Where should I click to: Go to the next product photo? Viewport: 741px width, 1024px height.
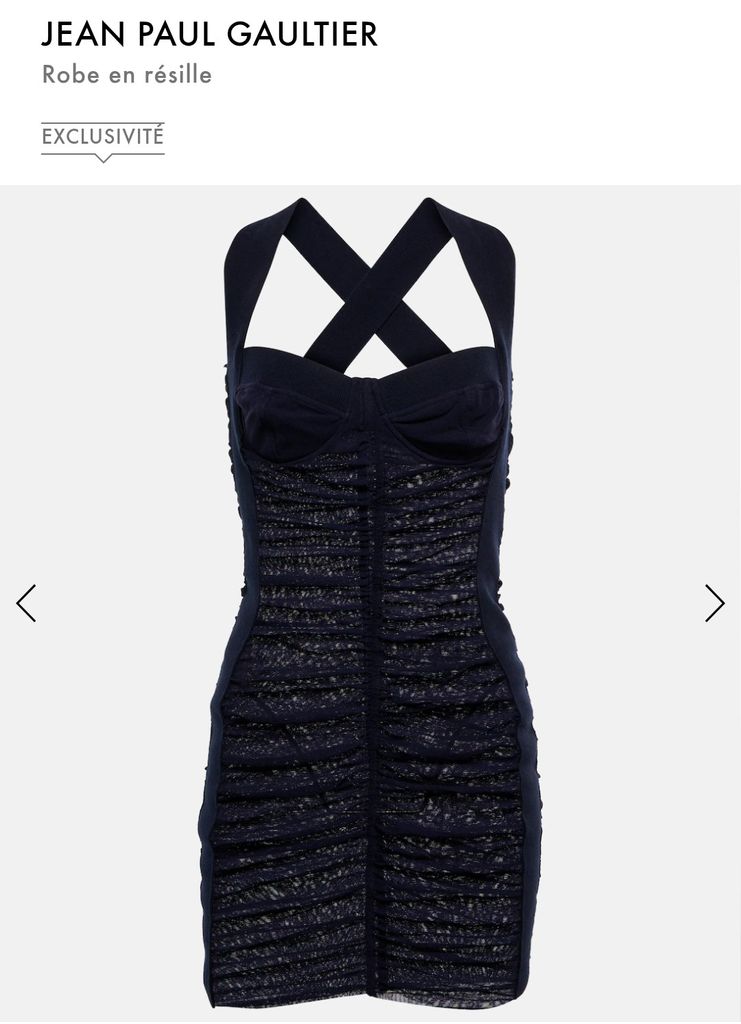[714, 603]
